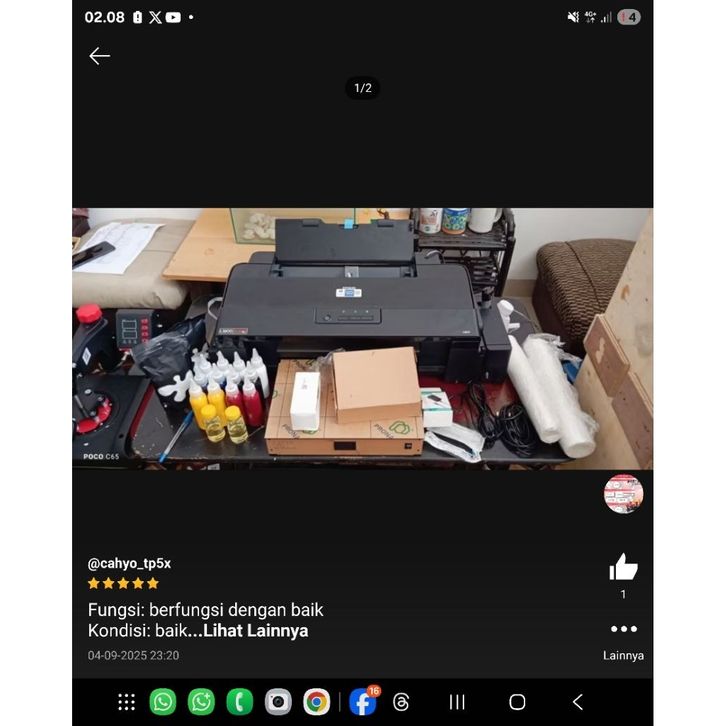Show recent apps from navigation bar
The image size is (726, 726).
click(457, 702)
